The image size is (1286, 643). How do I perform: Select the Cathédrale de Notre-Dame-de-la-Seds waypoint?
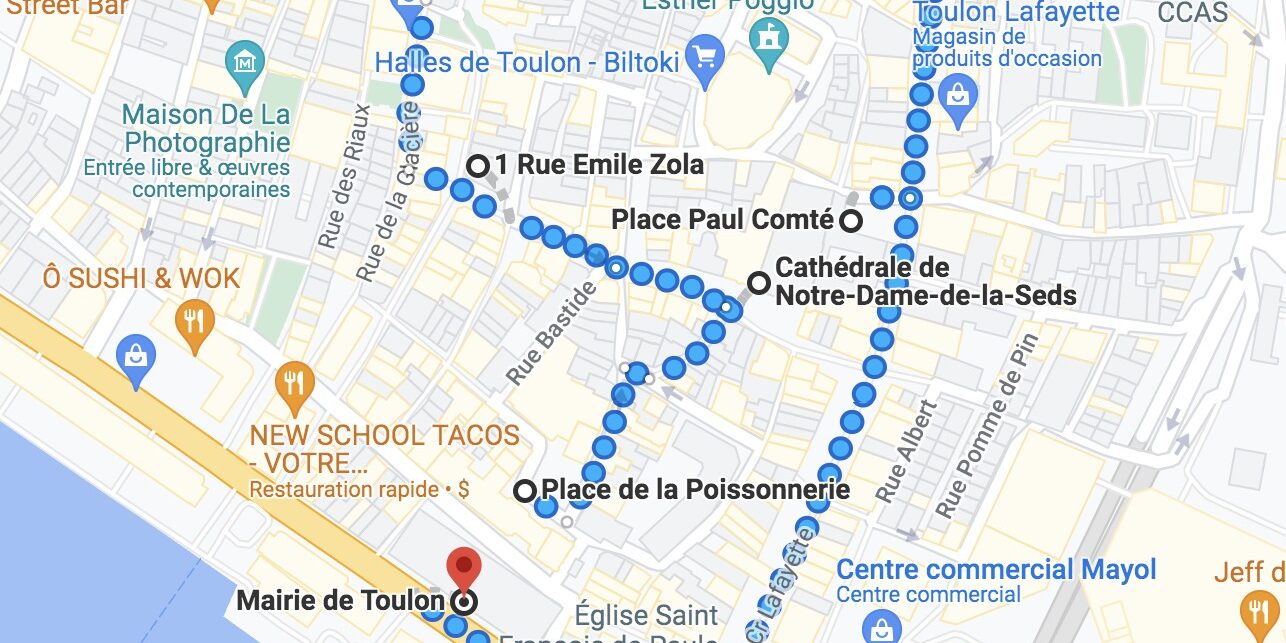759,283
